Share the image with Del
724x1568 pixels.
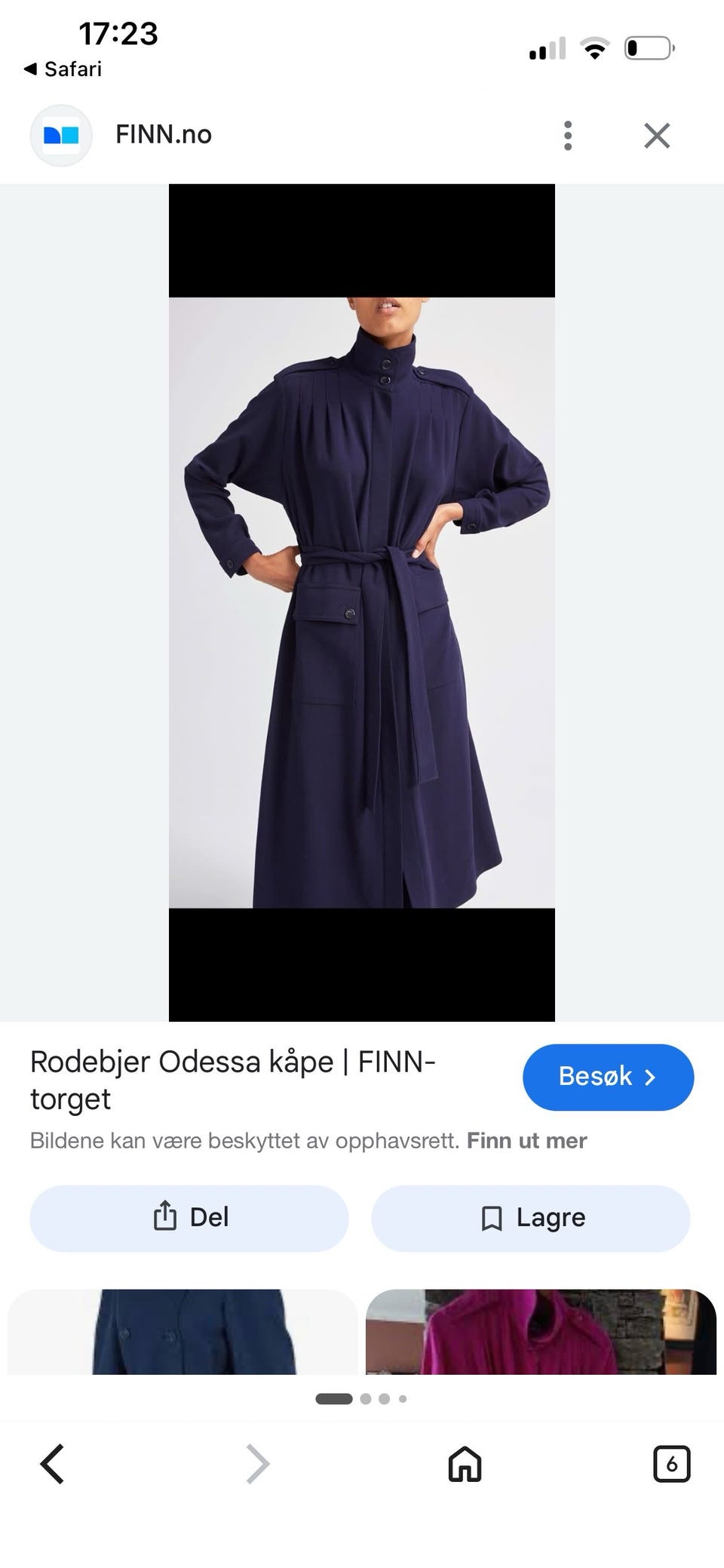click(x=189, y=1218)
